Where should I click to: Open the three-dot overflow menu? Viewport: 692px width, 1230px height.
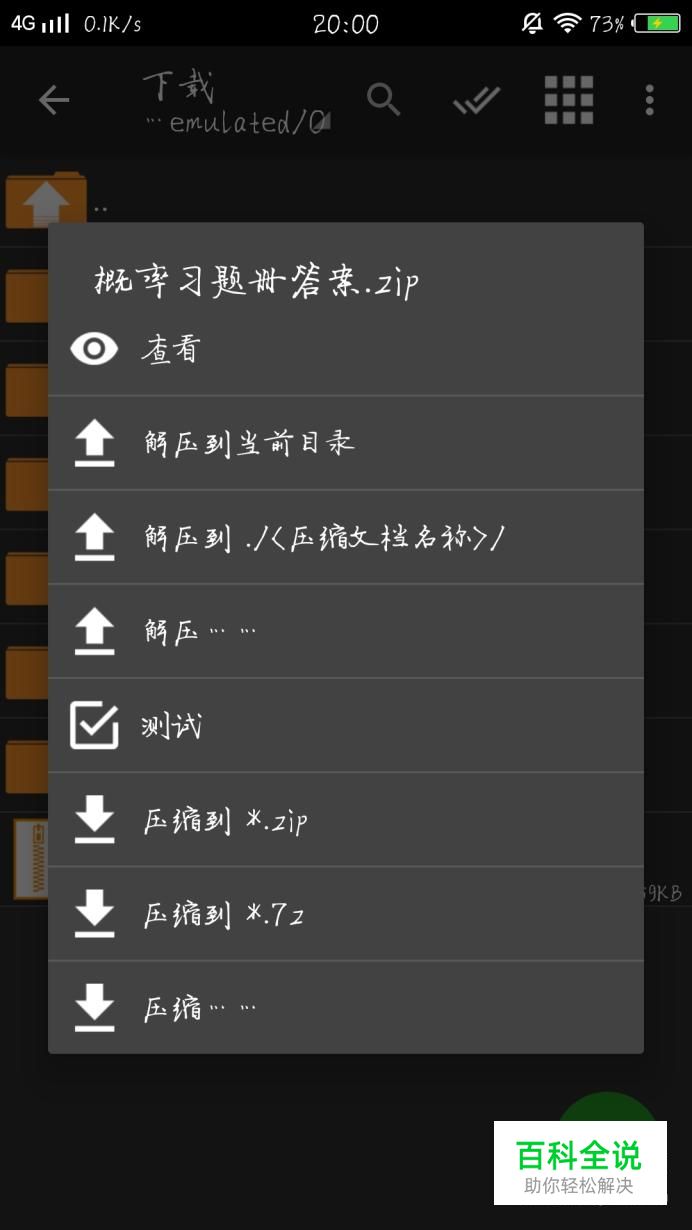pos(650,100)
